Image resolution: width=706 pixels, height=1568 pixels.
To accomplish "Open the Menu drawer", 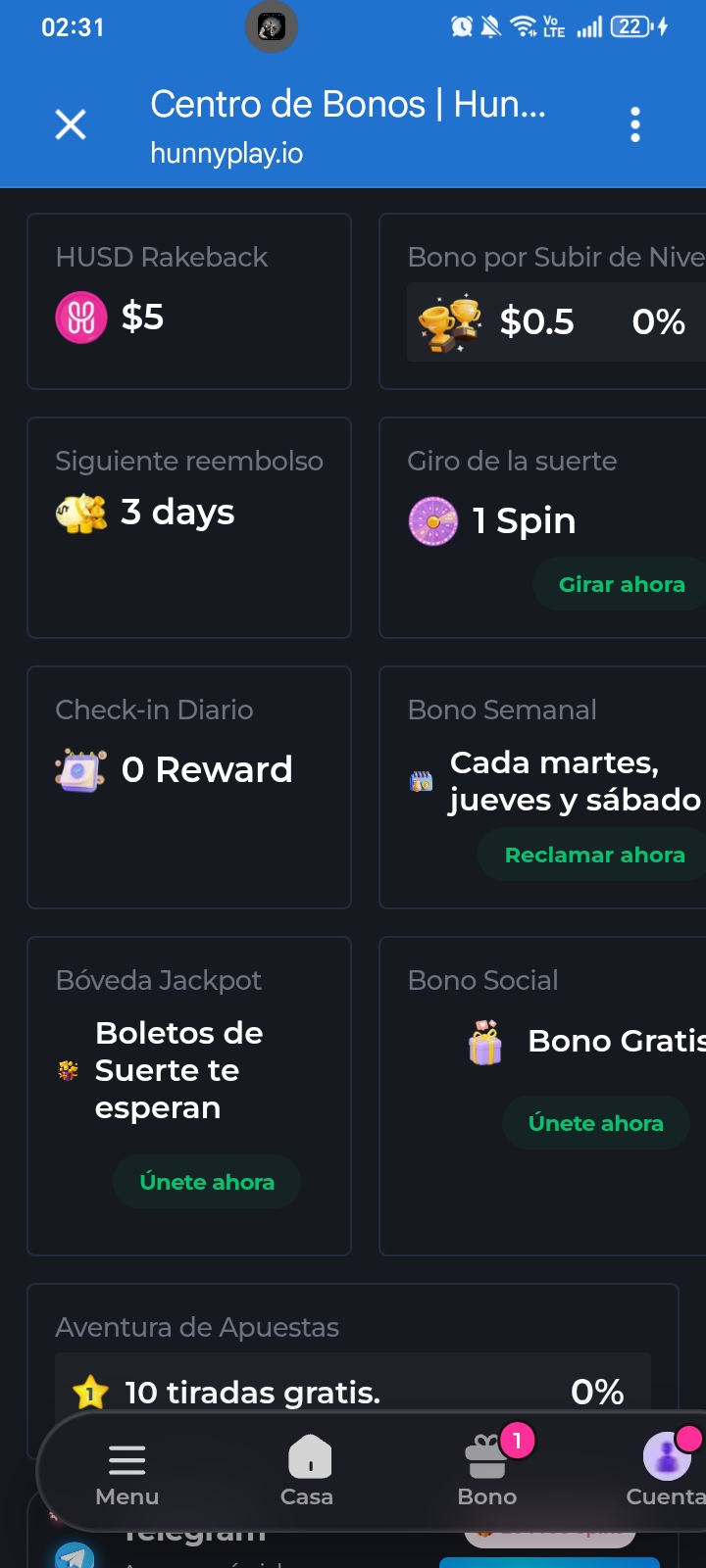I will click(x=127, y=1475).
